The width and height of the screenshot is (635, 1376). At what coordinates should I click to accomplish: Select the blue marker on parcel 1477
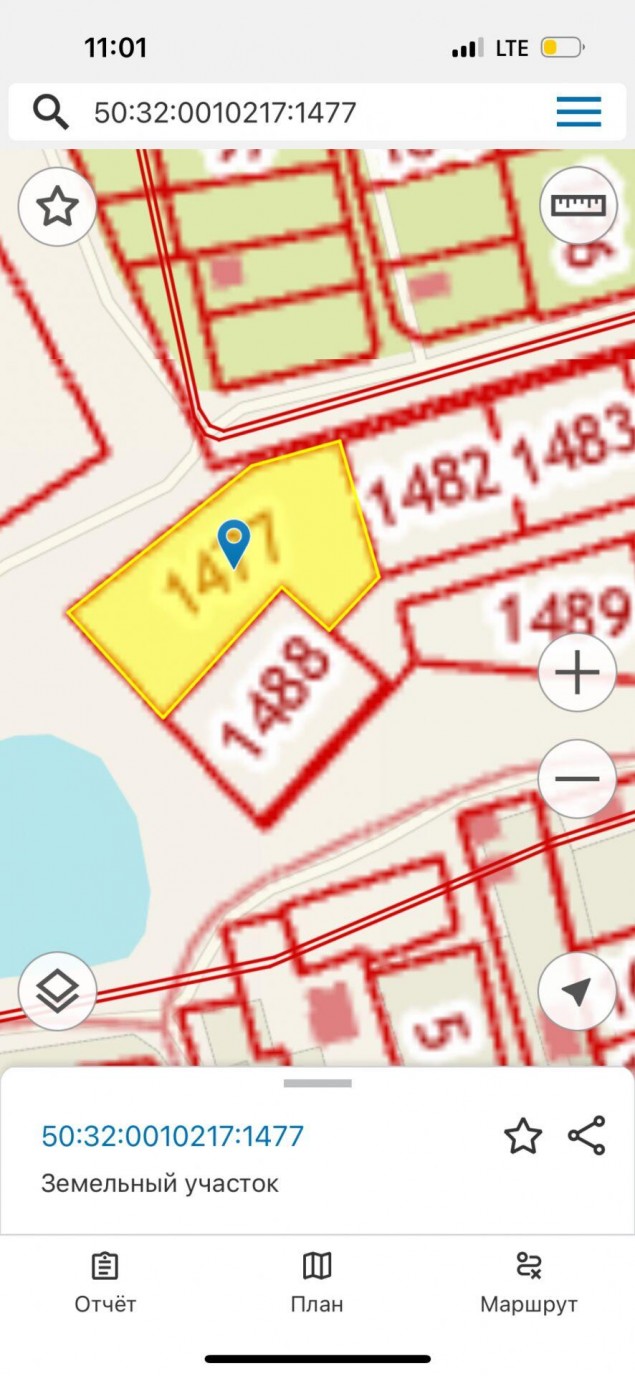(234, 544)
